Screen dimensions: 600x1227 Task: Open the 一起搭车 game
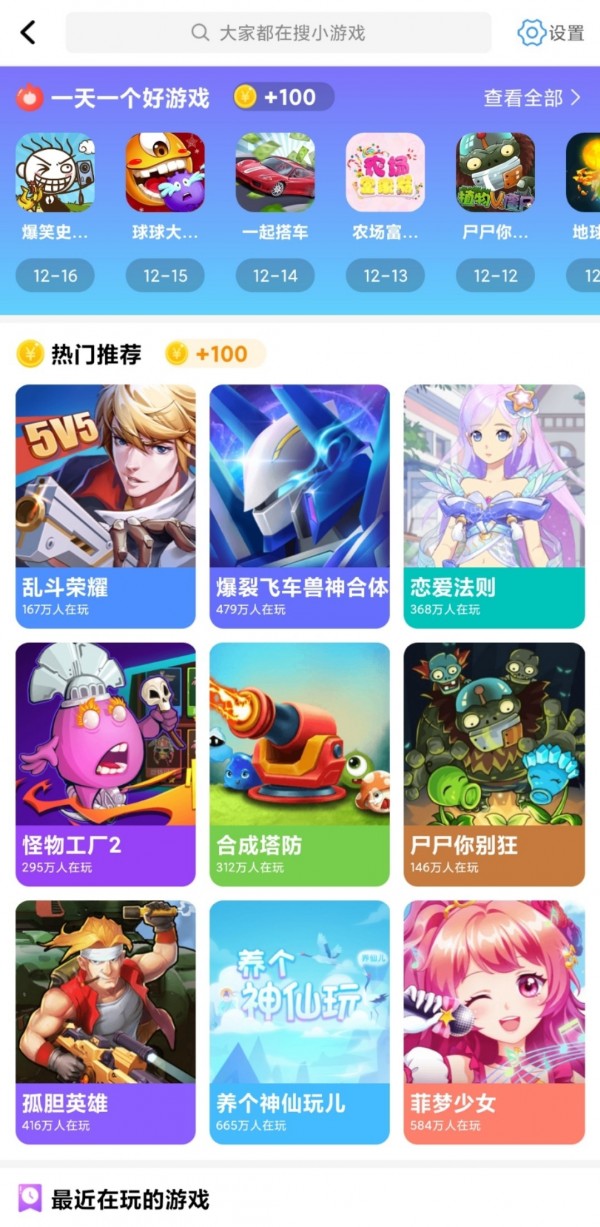tap(275, 173)
